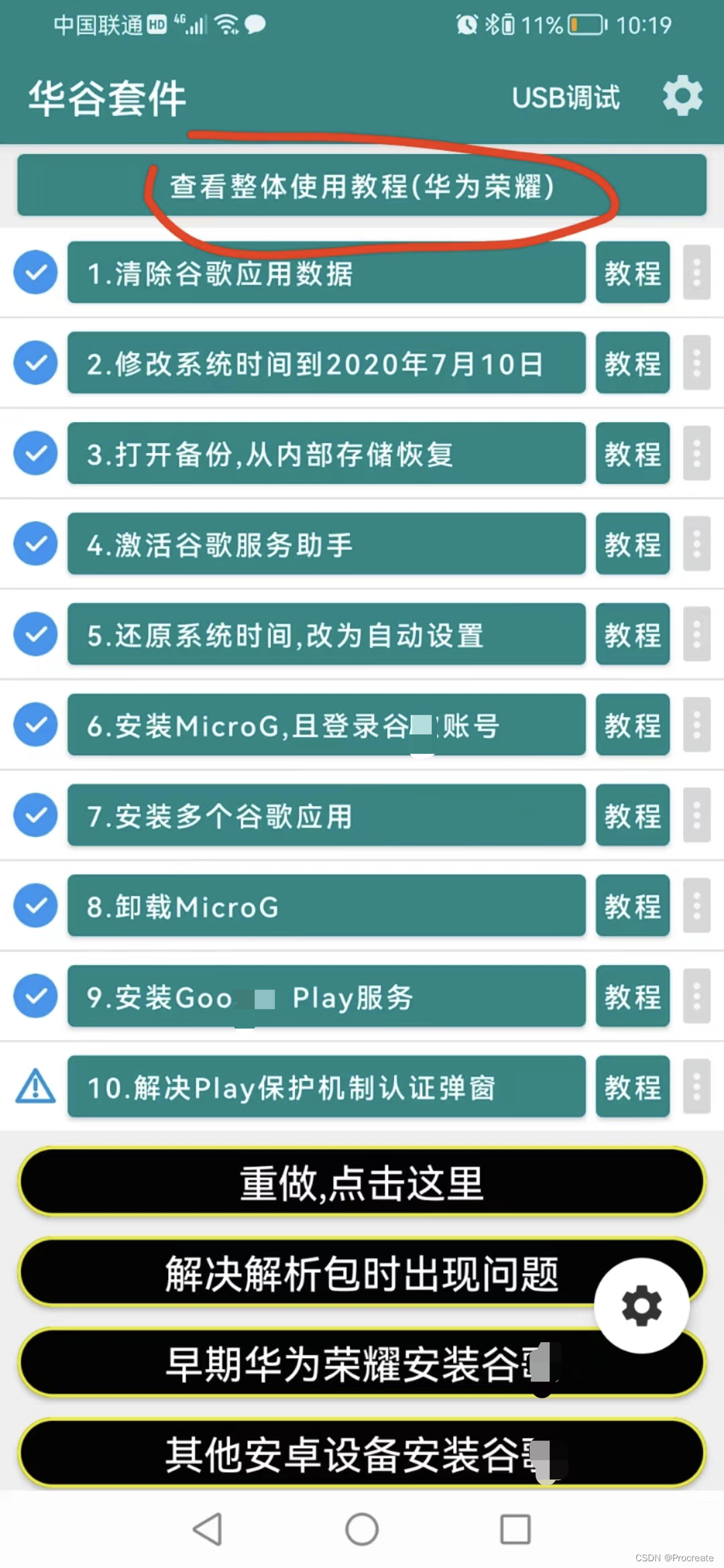Tap the blue checkmark next to step 6
Screen dimensions: 724x1568
[35, 725]
